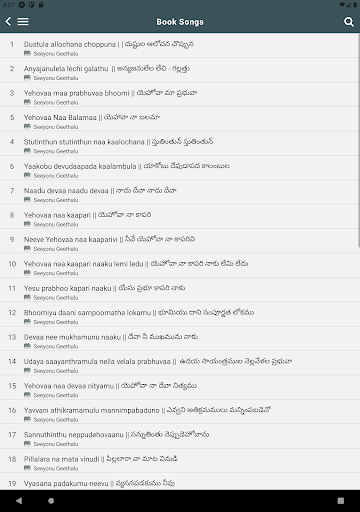The width and height of the screenshot is (360, 512).
Task: Open song 2 Anyajanulela lechi galathu
Action: click(179, 70)
